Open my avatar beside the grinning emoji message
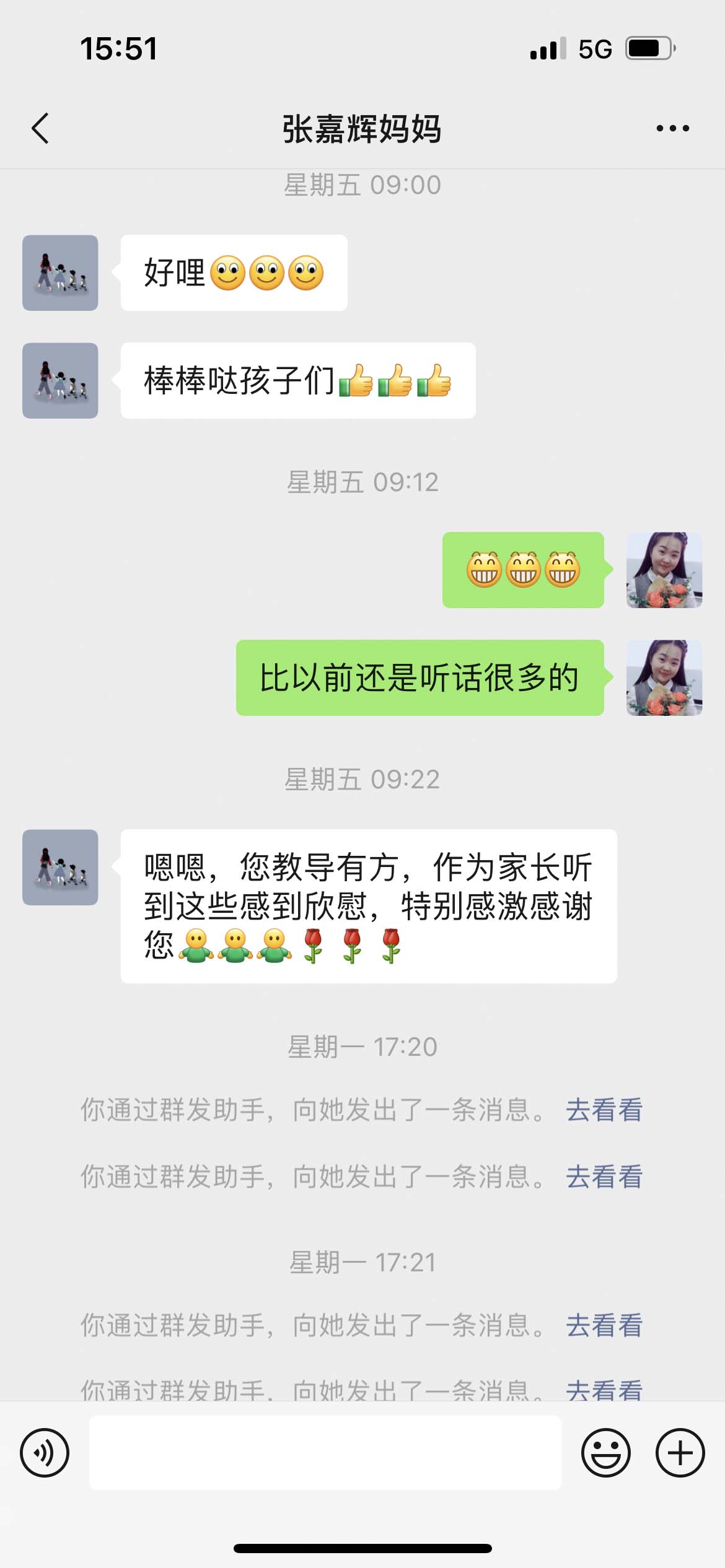This screenshot has height=1568, width=725. pos(664,570)
